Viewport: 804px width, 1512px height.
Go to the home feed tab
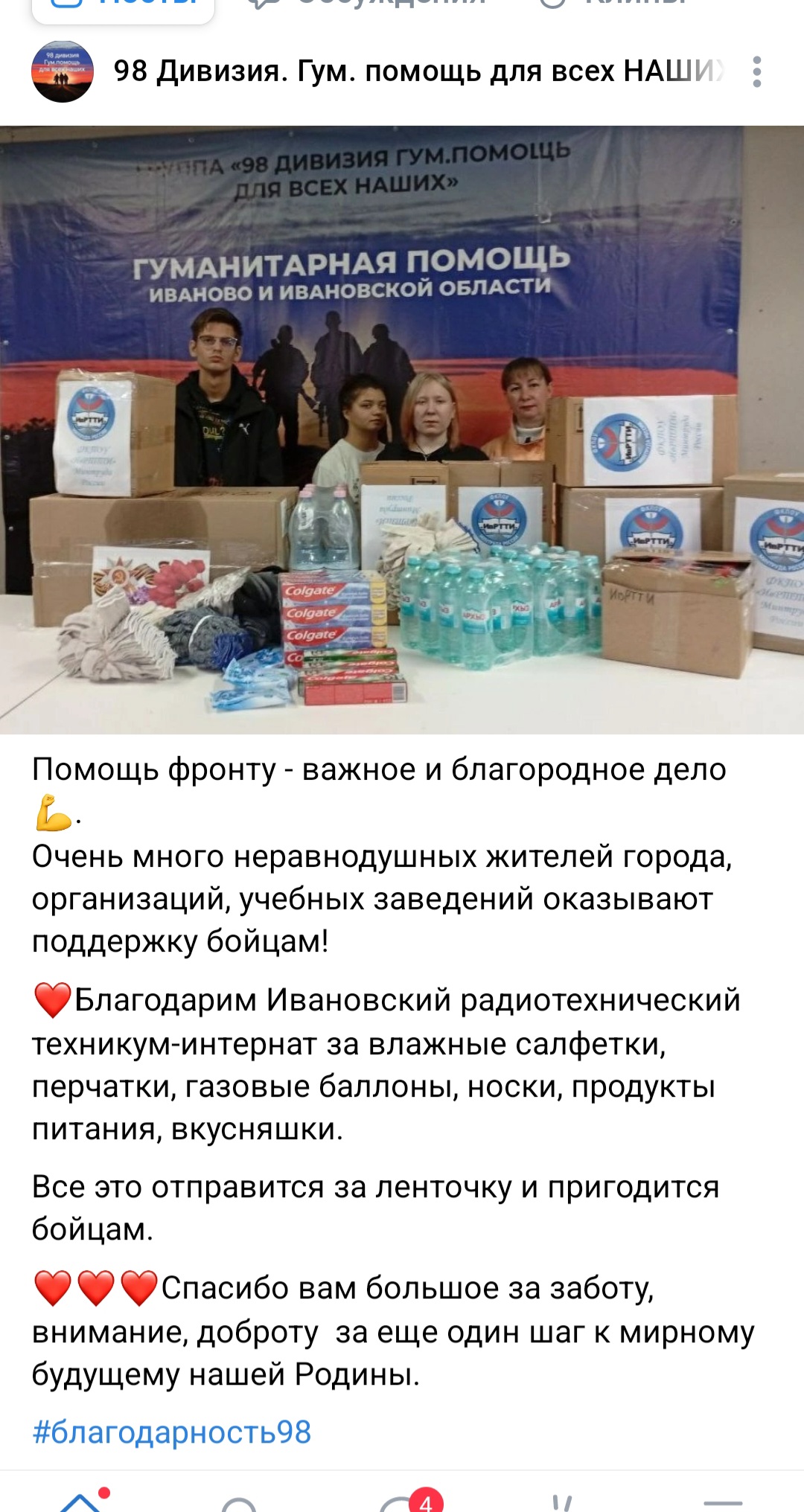point(80,1502)
